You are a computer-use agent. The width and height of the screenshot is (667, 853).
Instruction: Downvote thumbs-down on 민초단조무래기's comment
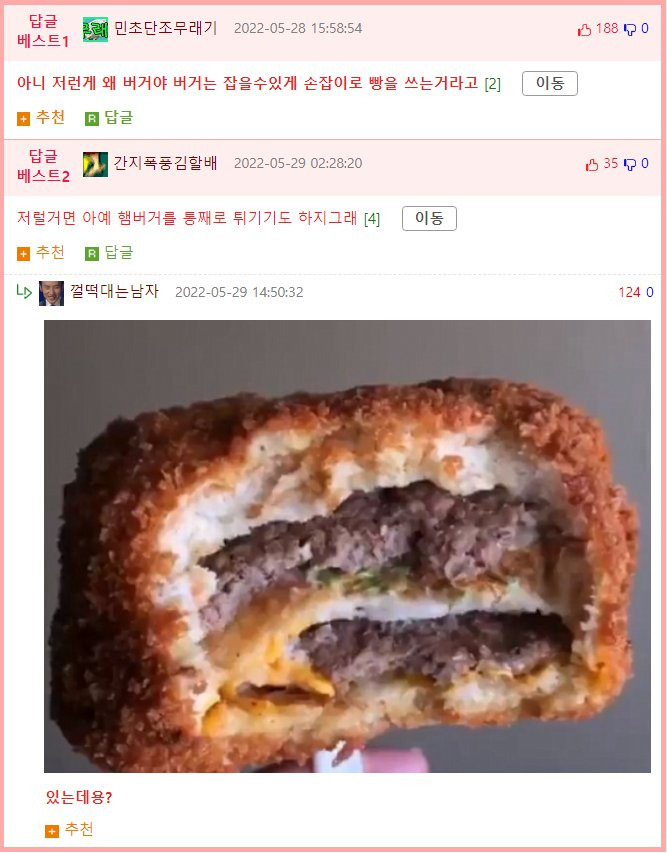[630, 29]
